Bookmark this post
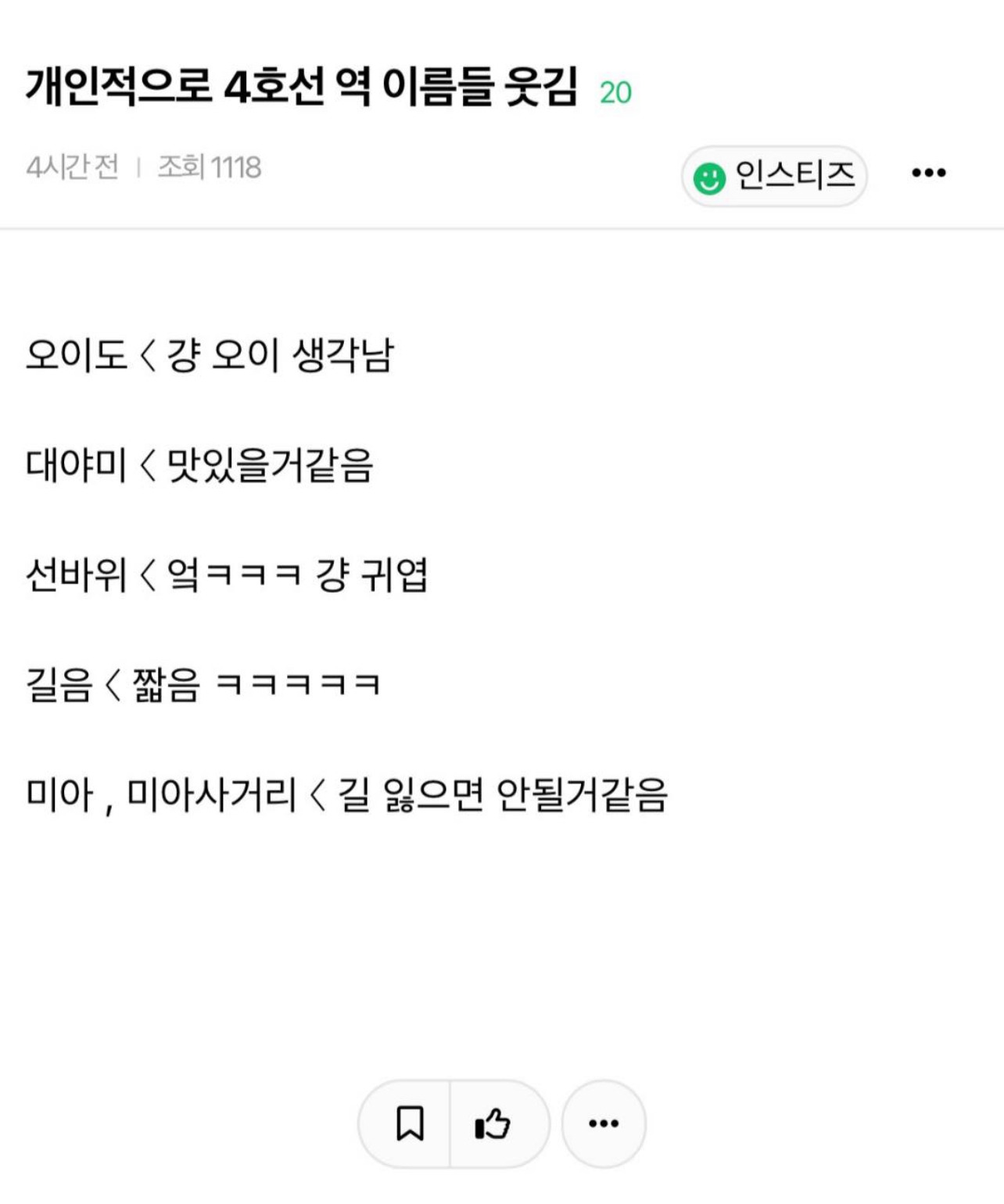This screenshot has height=1204, width=1004. pyautogui.click(x=410, y=1123)
